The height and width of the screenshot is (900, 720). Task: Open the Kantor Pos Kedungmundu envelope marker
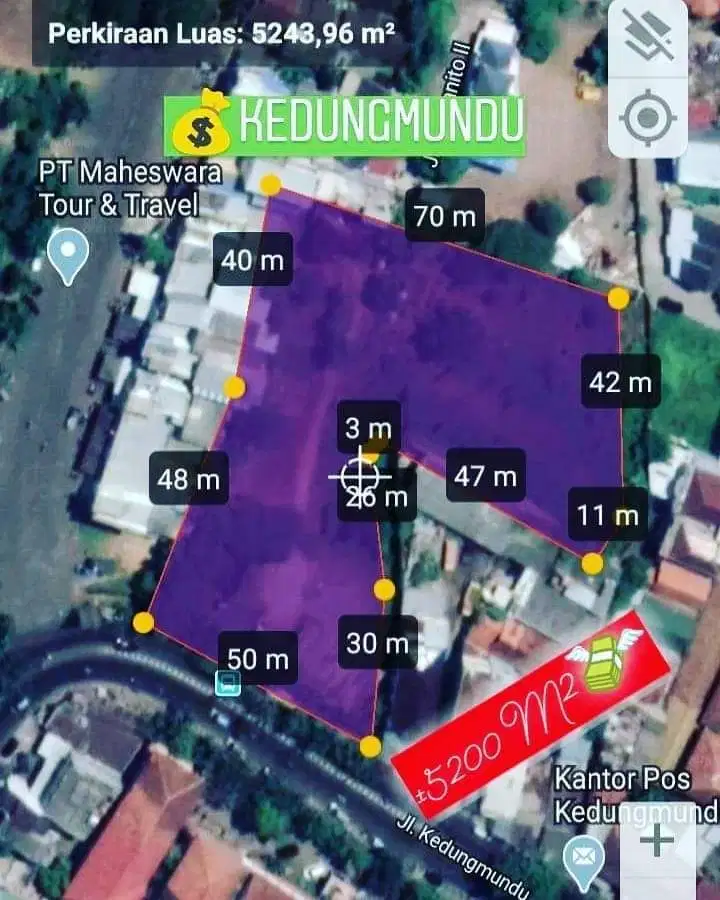coord(583,856)
